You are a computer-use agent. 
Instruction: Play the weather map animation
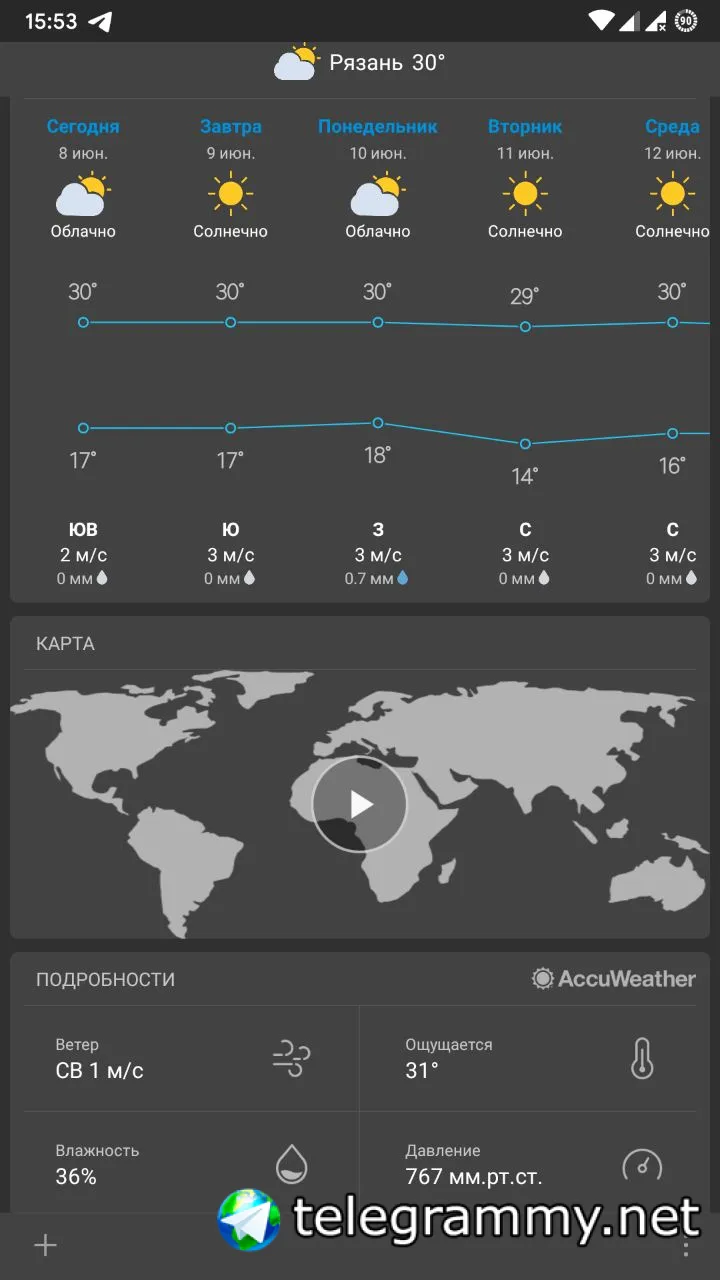[360, 804]
